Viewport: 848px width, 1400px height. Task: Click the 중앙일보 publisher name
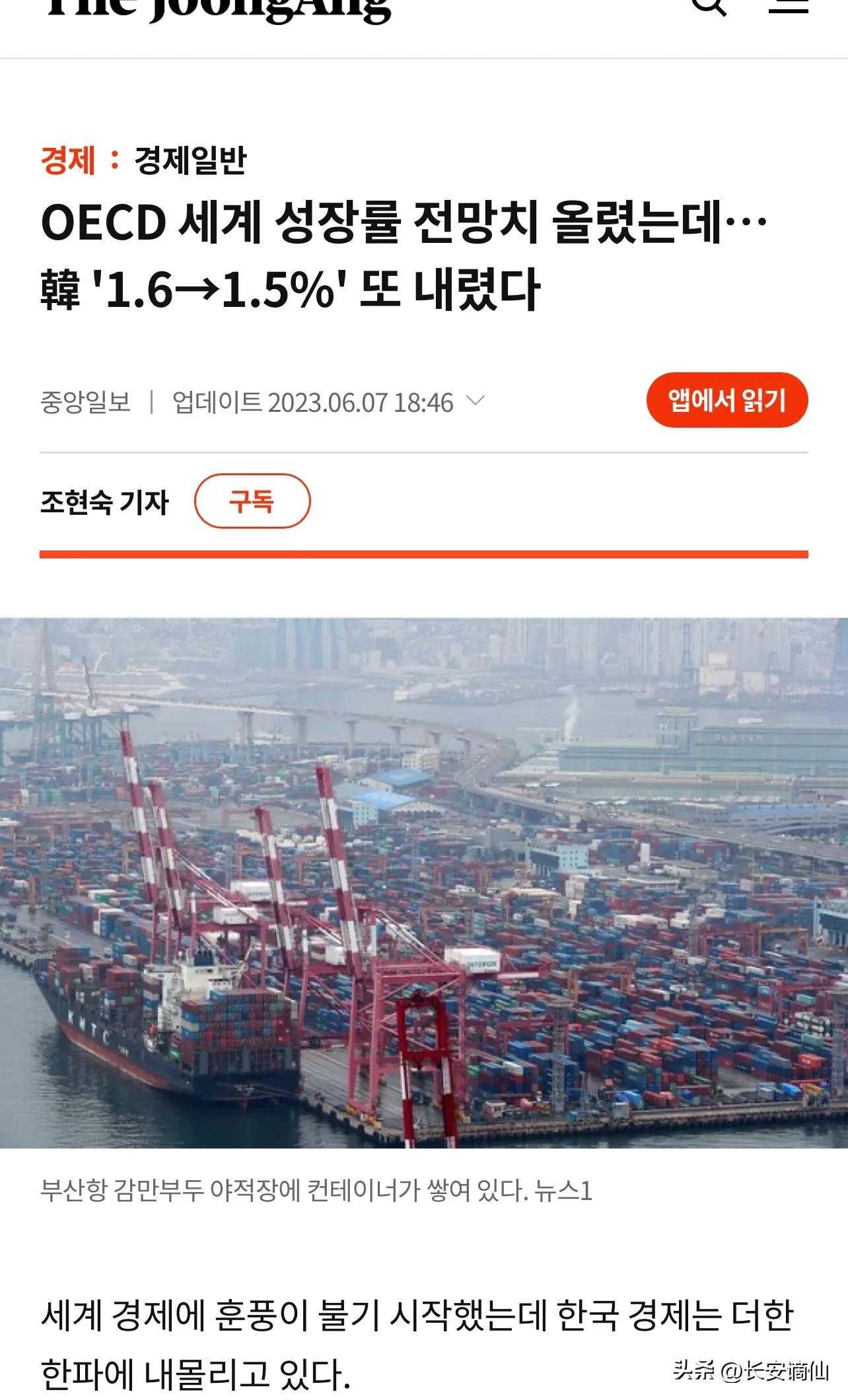[x=87, y=400]
